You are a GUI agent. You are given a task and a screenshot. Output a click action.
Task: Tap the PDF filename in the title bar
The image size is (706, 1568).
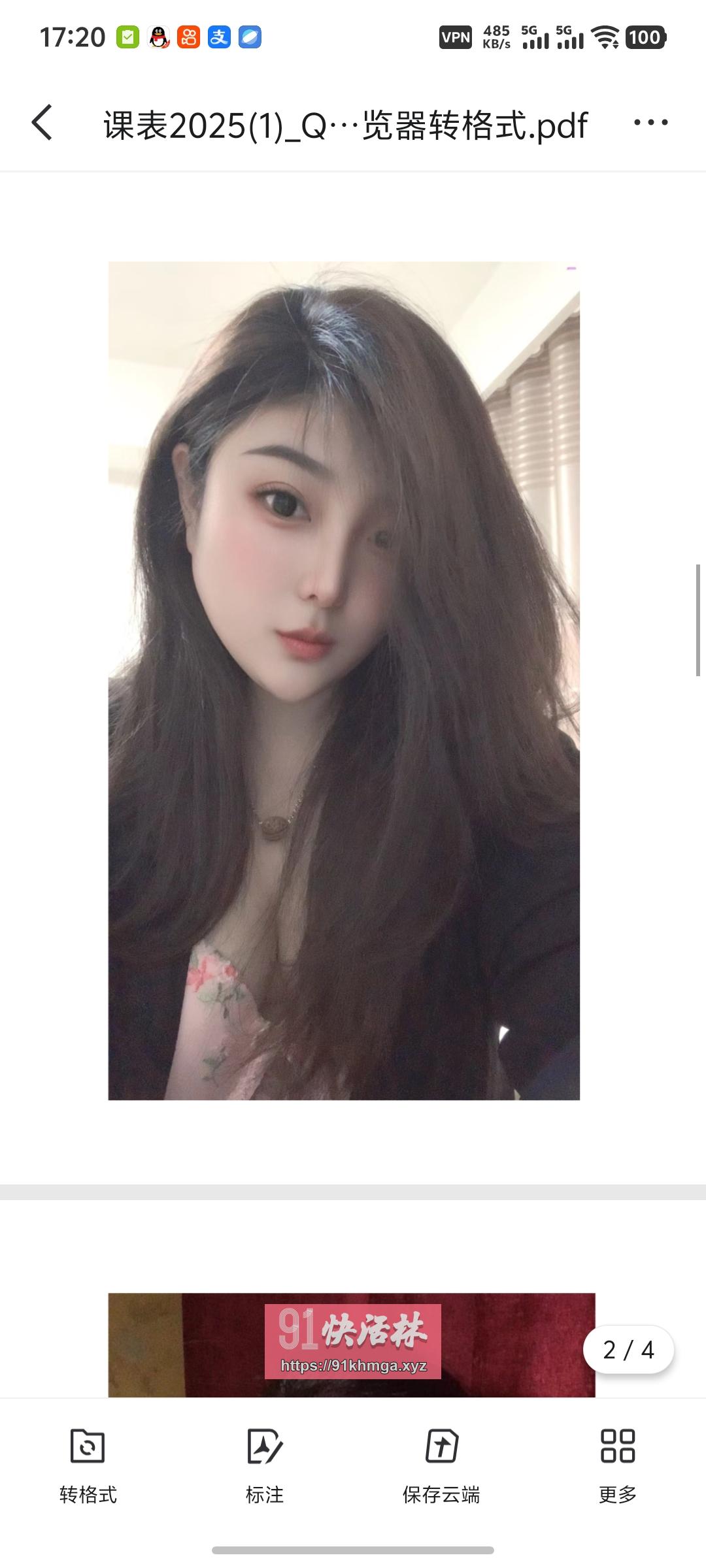[343, 124]
